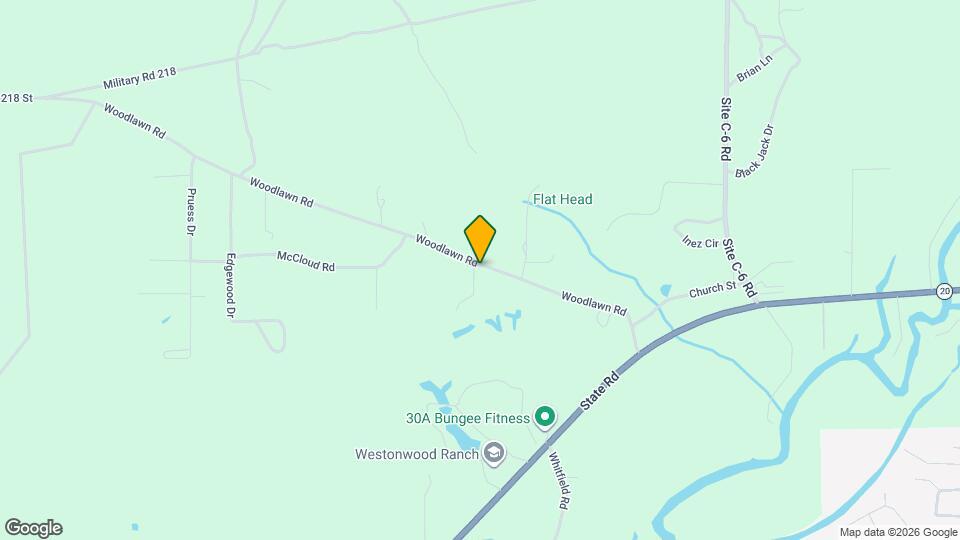Tap the orange location marker on Woodlawn Rd
The height and width of the screenshot is (540, 960).
pos(480,239)
